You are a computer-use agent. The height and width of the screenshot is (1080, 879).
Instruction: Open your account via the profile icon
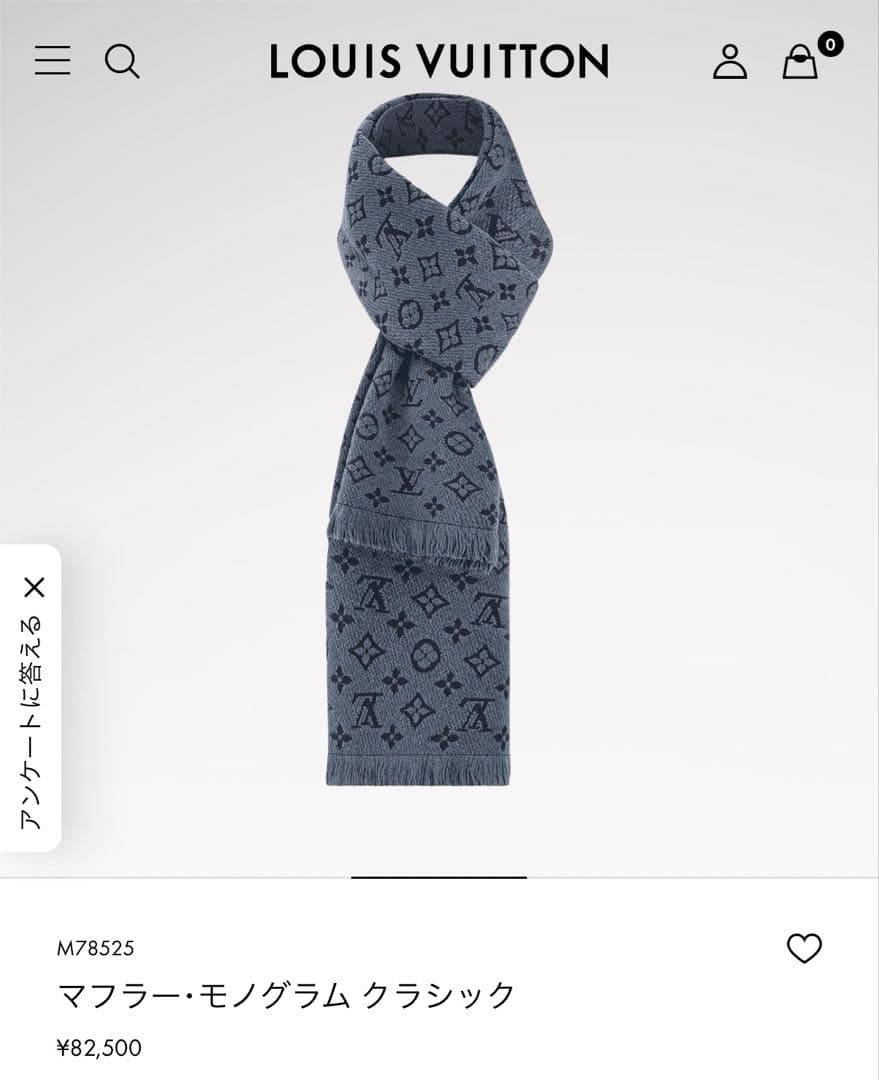click(x=729, y=62)
